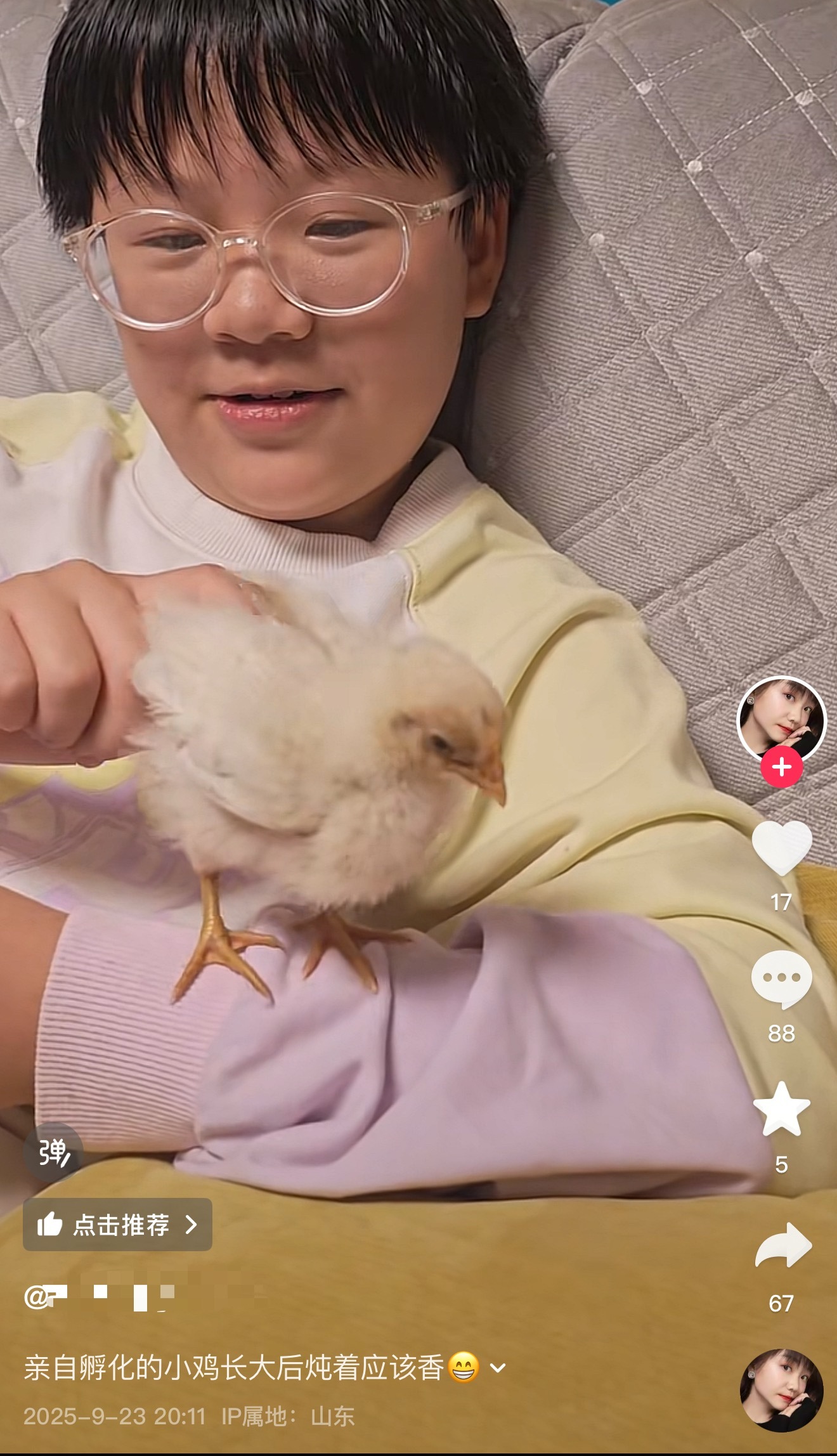
Task: Tap the 点击推荐 recommend button
Action: 117,1225
